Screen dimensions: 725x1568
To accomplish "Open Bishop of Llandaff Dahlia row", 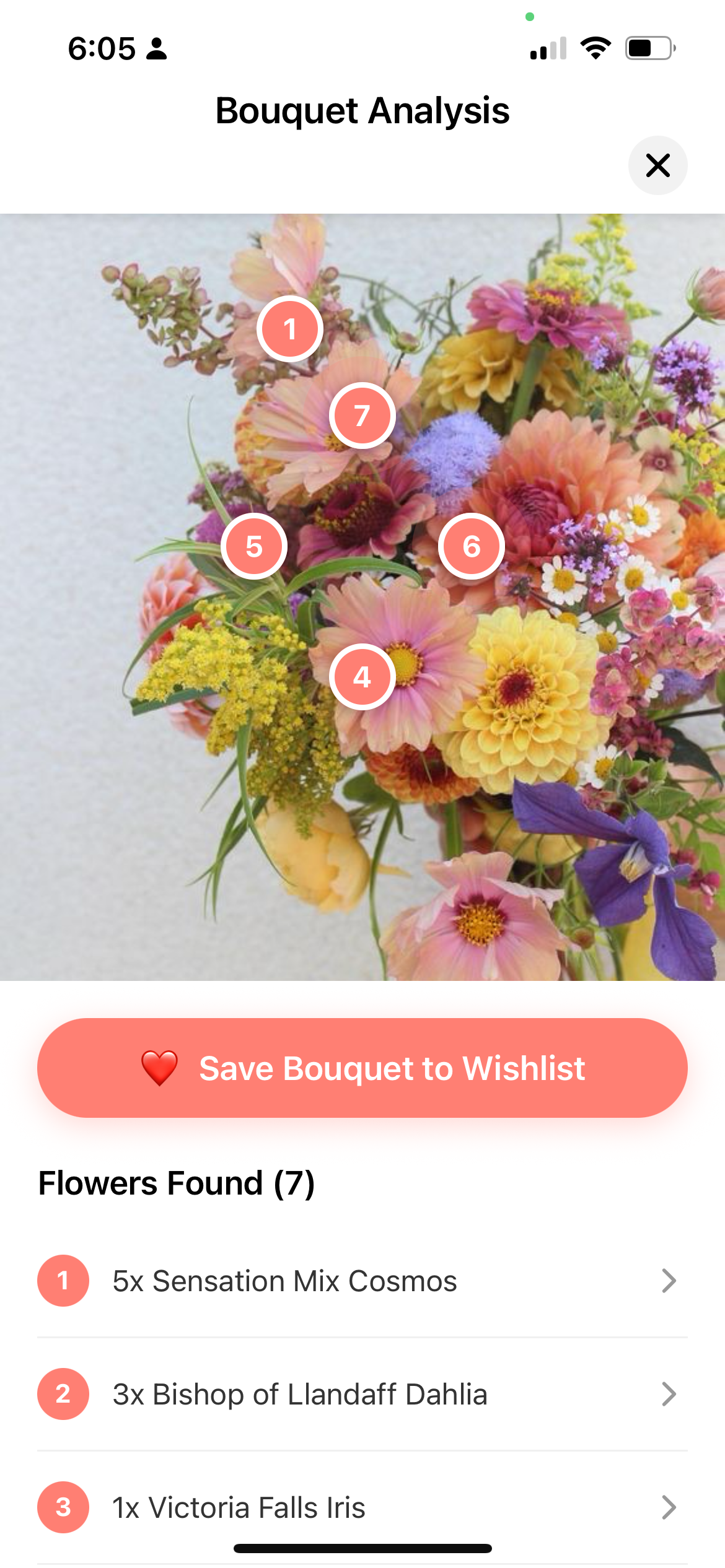I will 362,1394.
